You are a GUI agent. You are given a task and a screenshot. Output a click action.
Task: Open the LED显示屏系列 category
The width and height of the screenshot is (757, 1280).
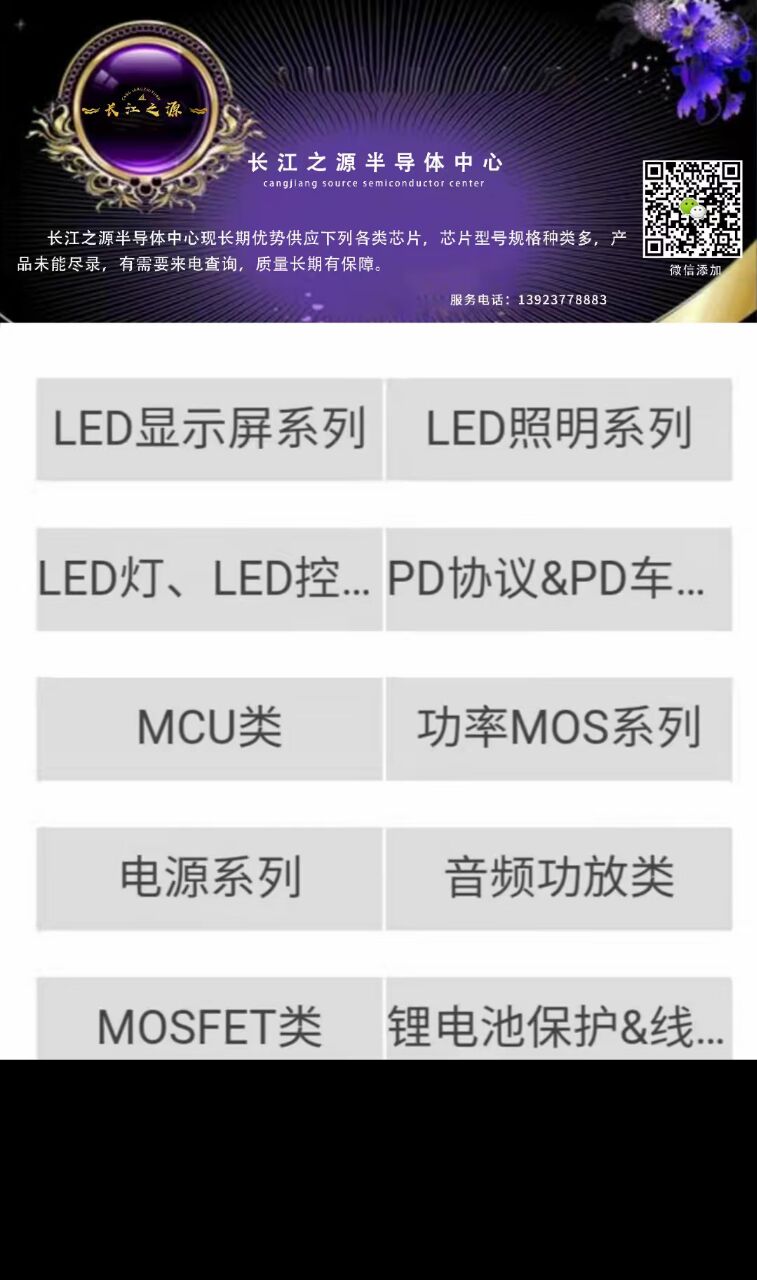[x=209, y=429]
